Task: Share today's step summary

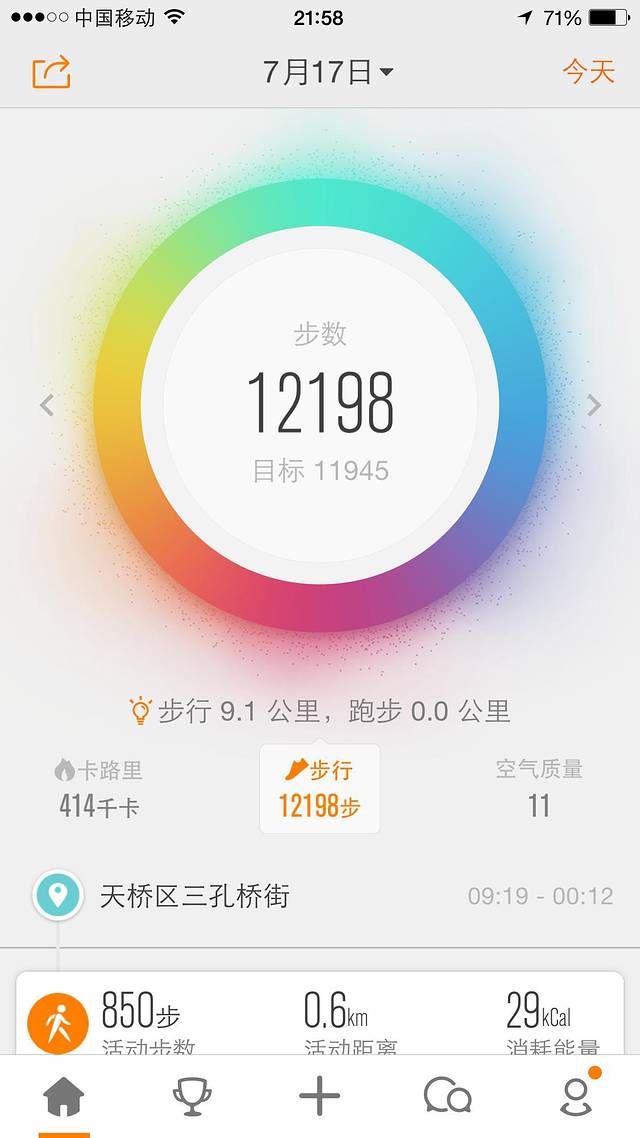Action: pos(51,72)
